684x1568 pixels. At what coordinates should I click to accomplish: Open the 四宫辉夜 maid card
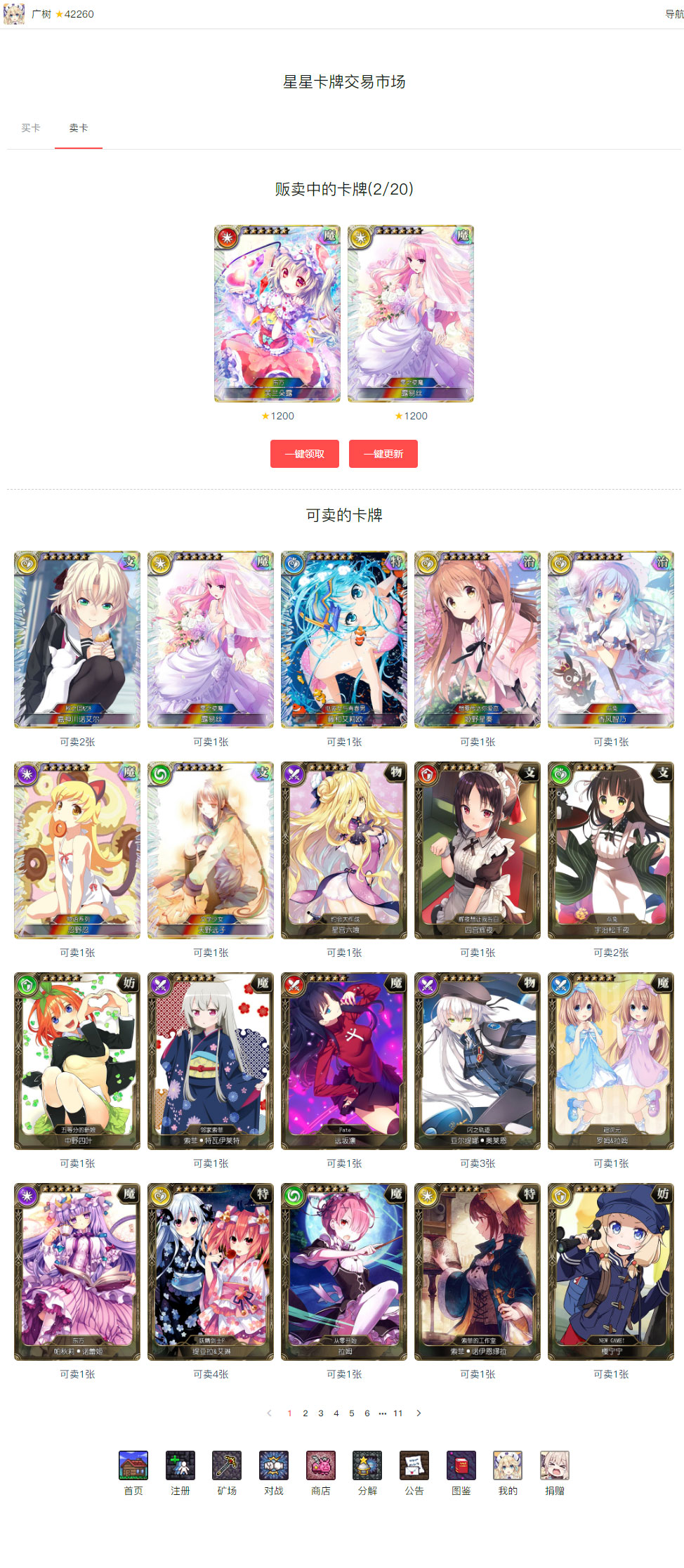478,850
